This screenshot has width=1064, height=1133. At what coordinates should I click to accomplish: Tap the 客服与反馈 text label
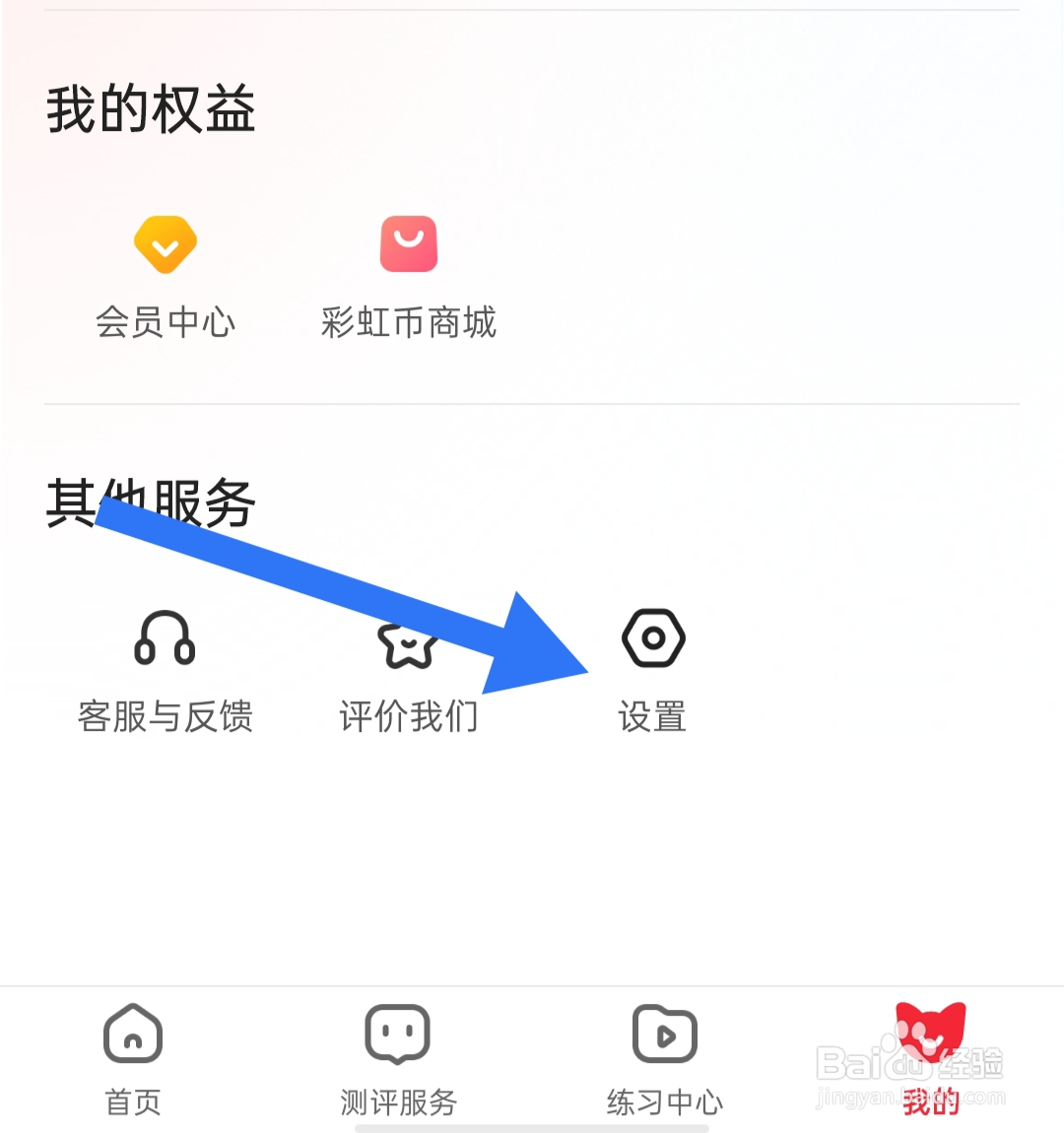coord(165,716)
